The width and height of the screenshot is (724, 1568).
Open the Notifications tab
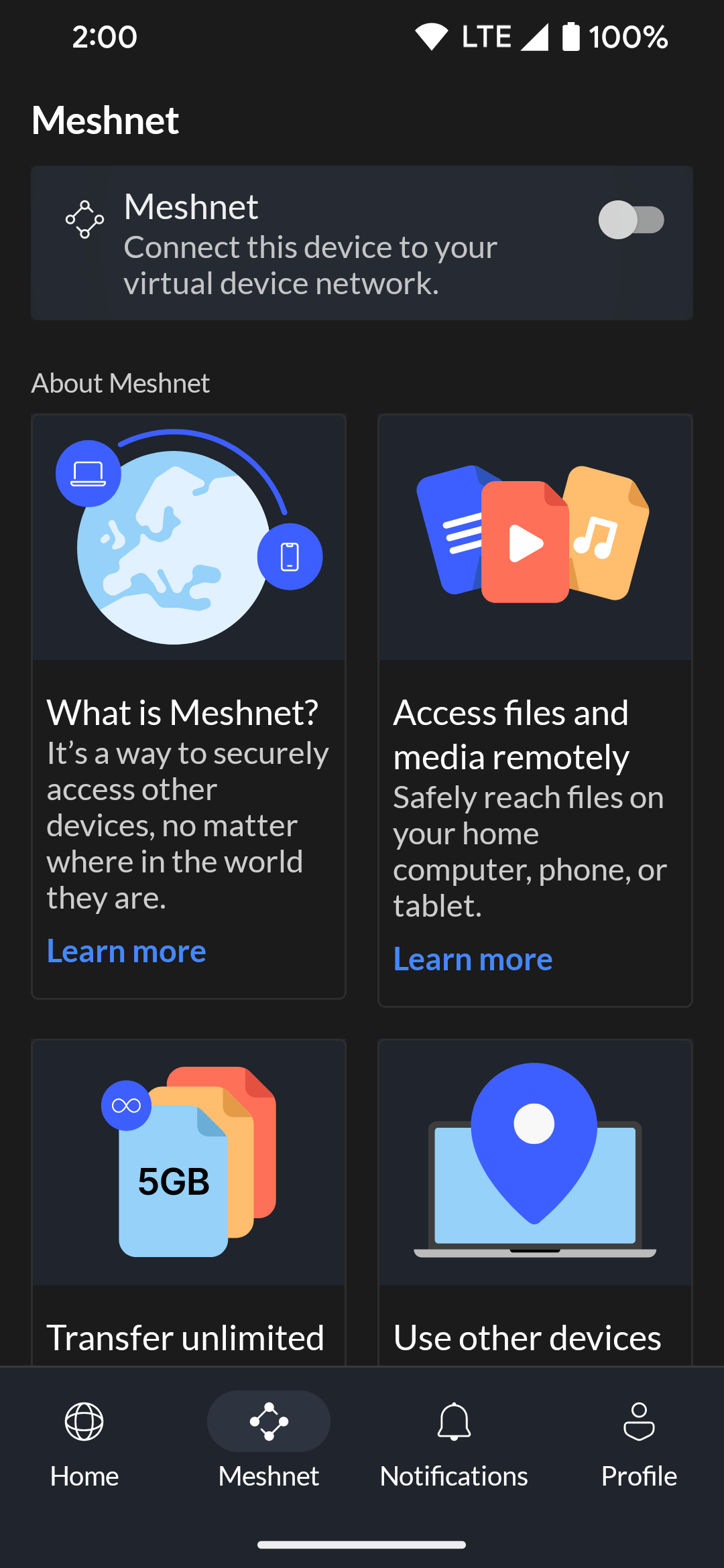click(x=454, y=1441)
